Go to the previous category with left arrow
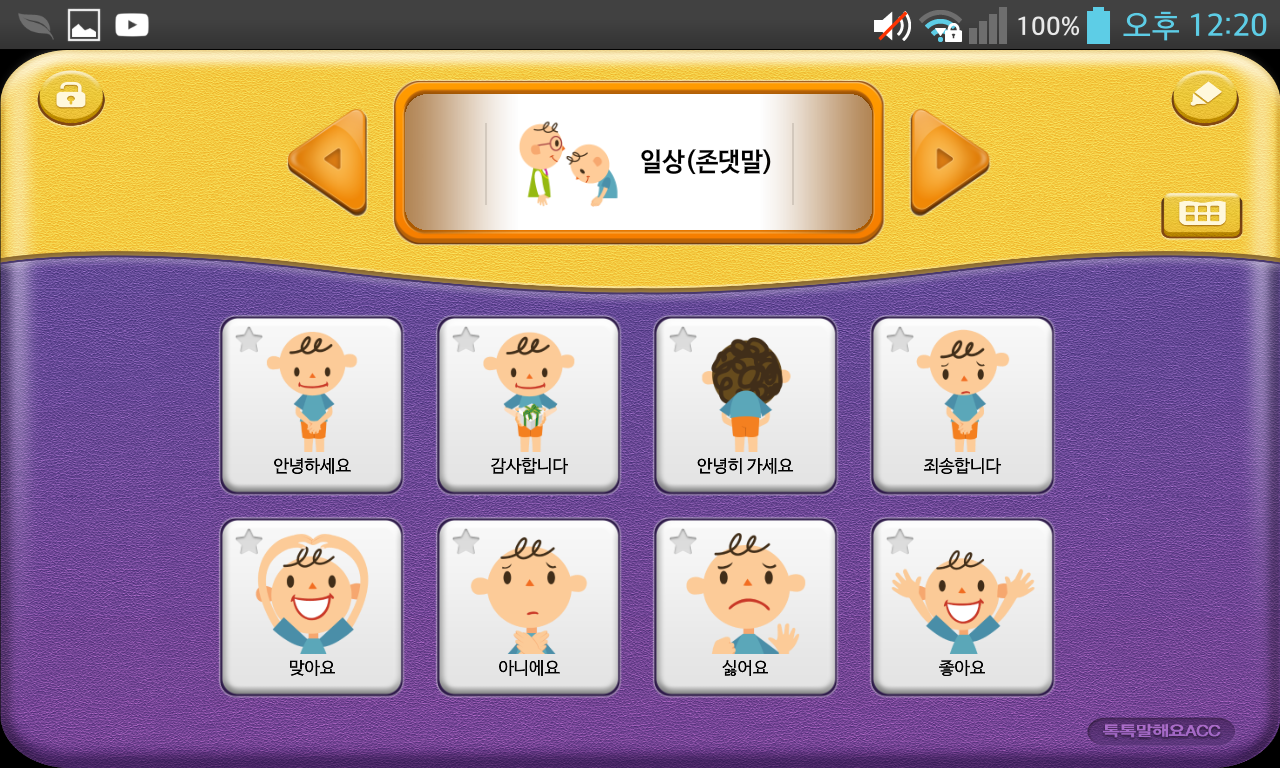 [329, 160]
